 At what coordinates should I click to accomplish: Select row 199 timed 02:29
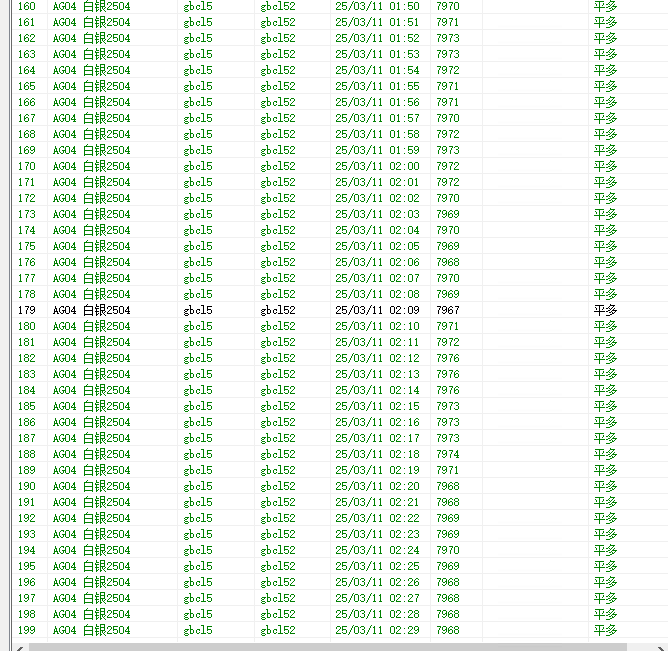377,631
